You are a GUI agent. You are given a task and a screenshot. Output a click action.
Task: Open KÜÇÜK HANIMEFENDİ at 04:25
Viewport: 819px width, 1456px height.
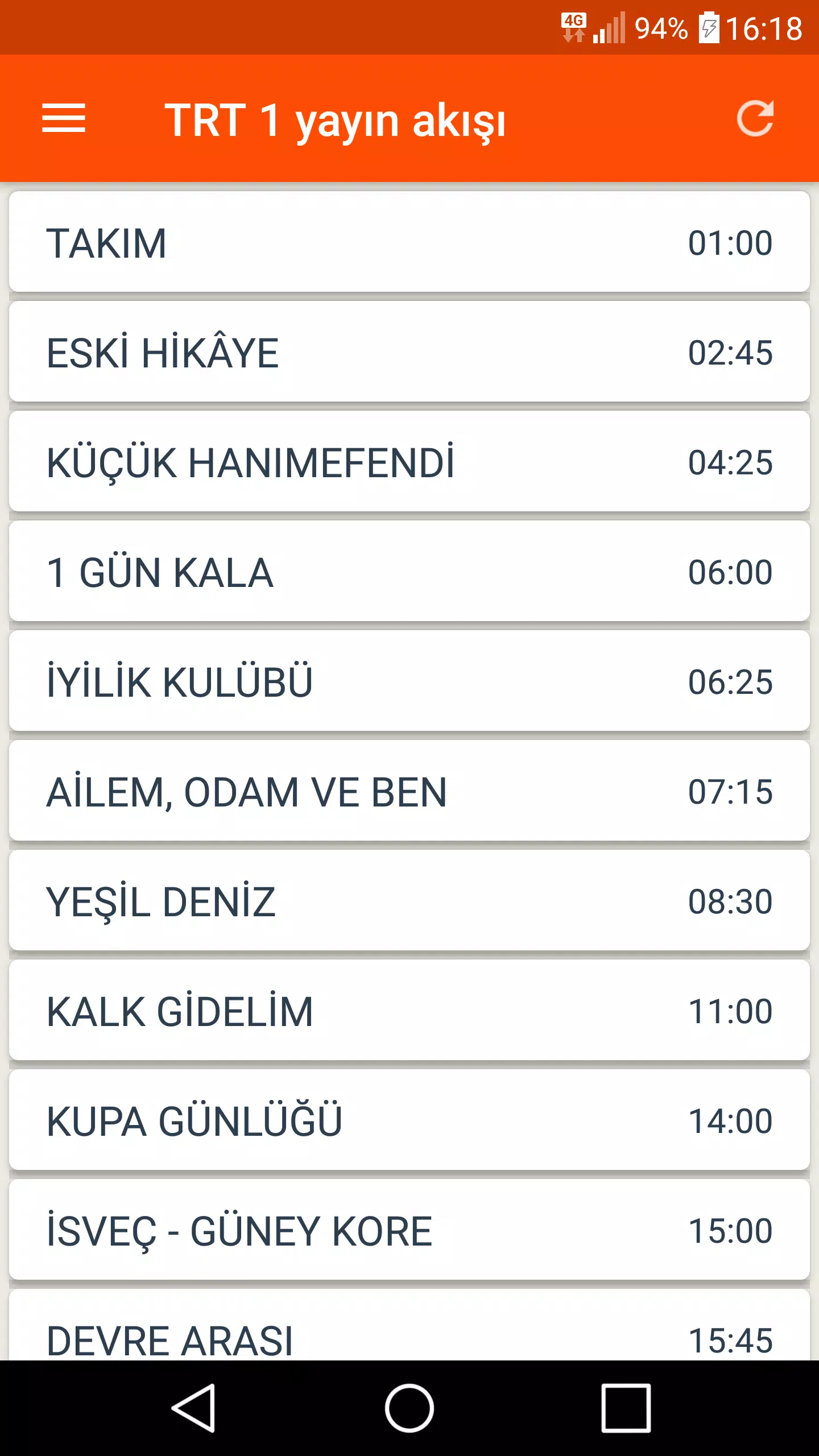(409, 461)
